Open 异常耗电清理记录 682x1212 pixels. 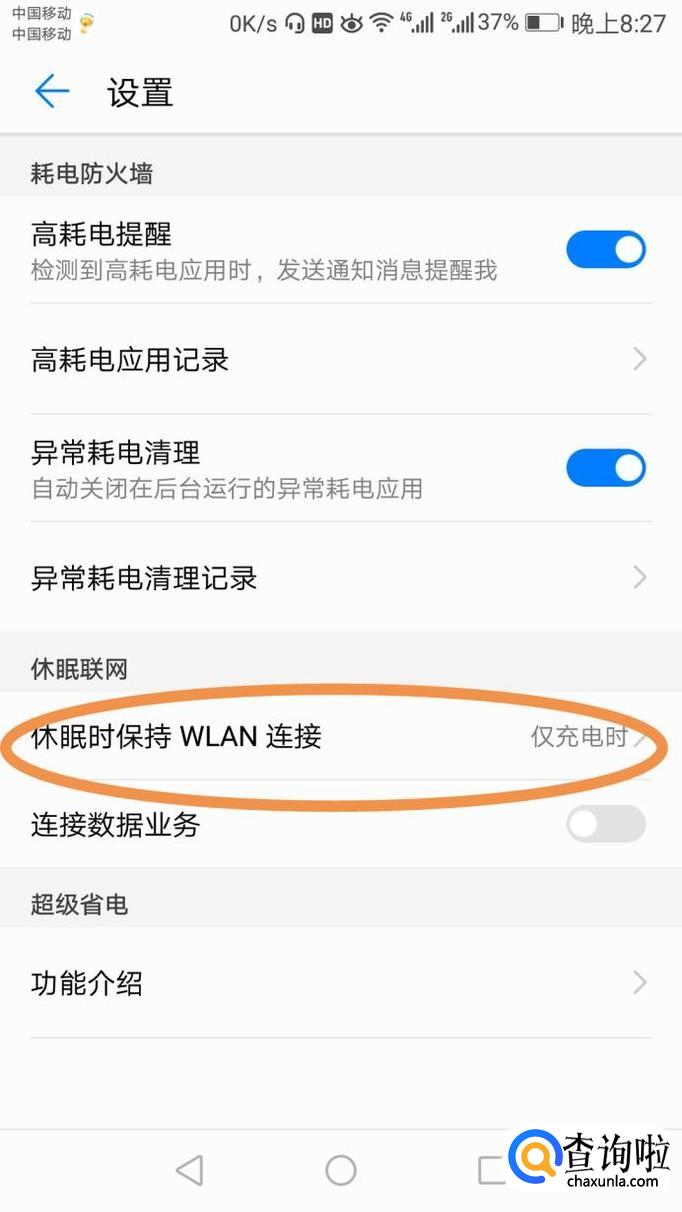click(x=340, y=577)
